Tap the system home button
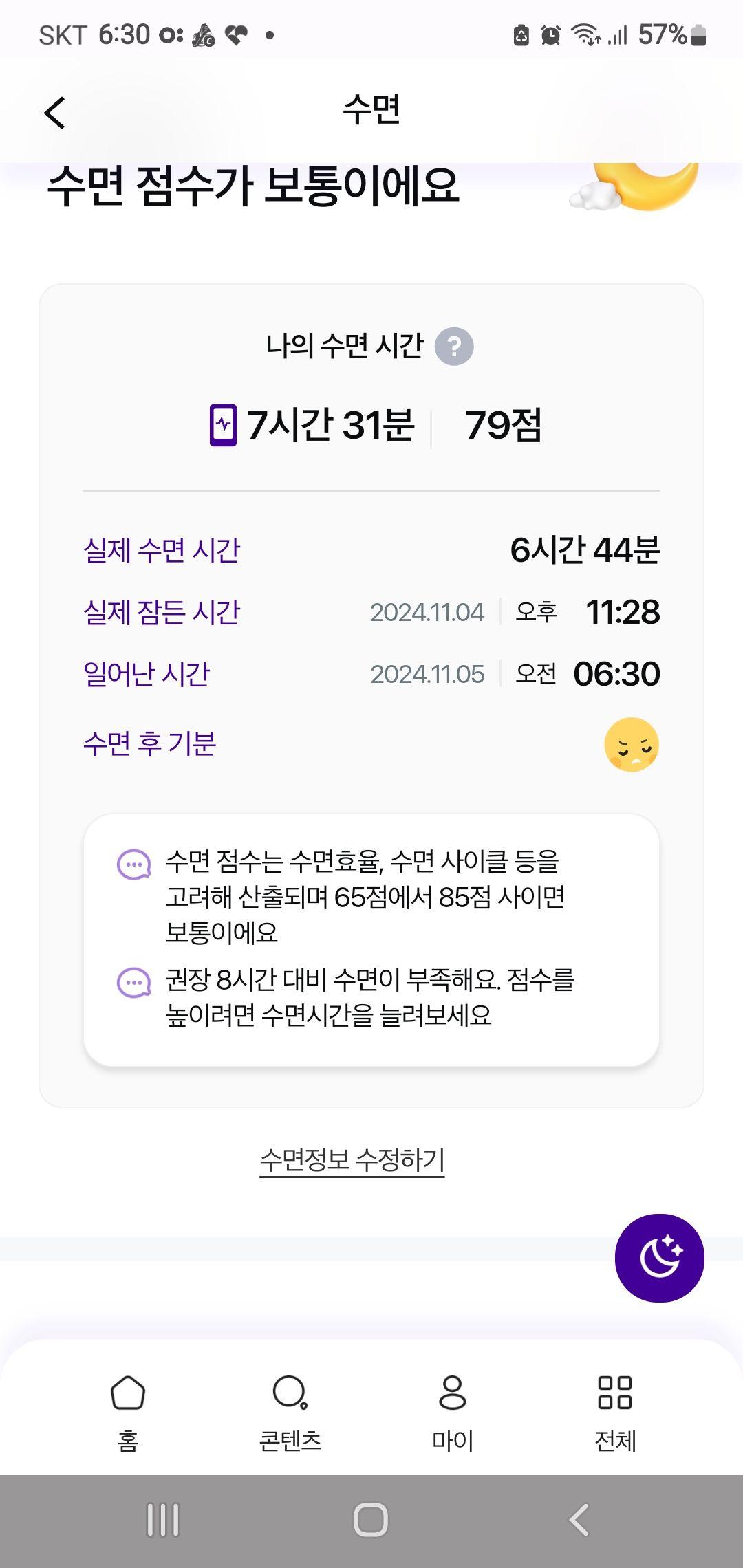This screenshot has width=743, height=1568. point(371,1519)
